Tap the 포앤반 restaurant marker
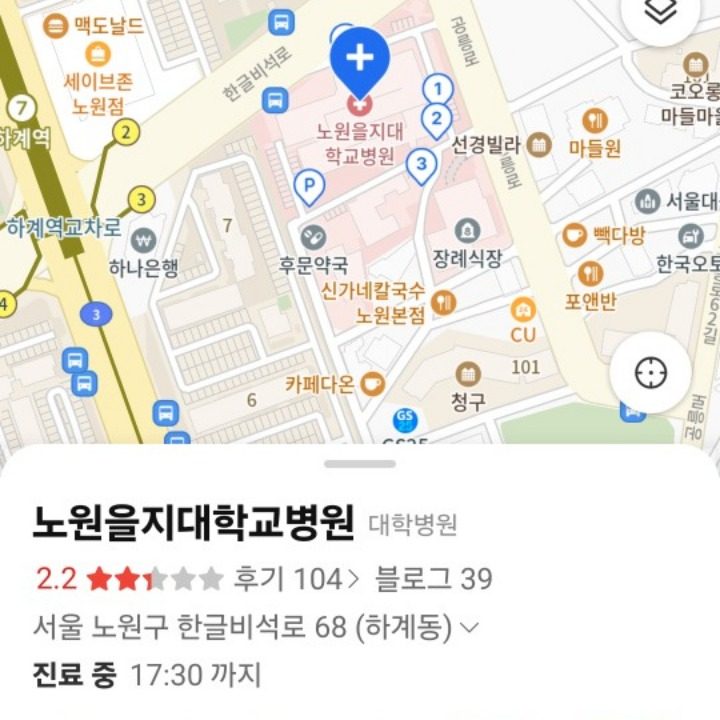Image resolution: width=720 pixels, height=720 pixels. 591,274
